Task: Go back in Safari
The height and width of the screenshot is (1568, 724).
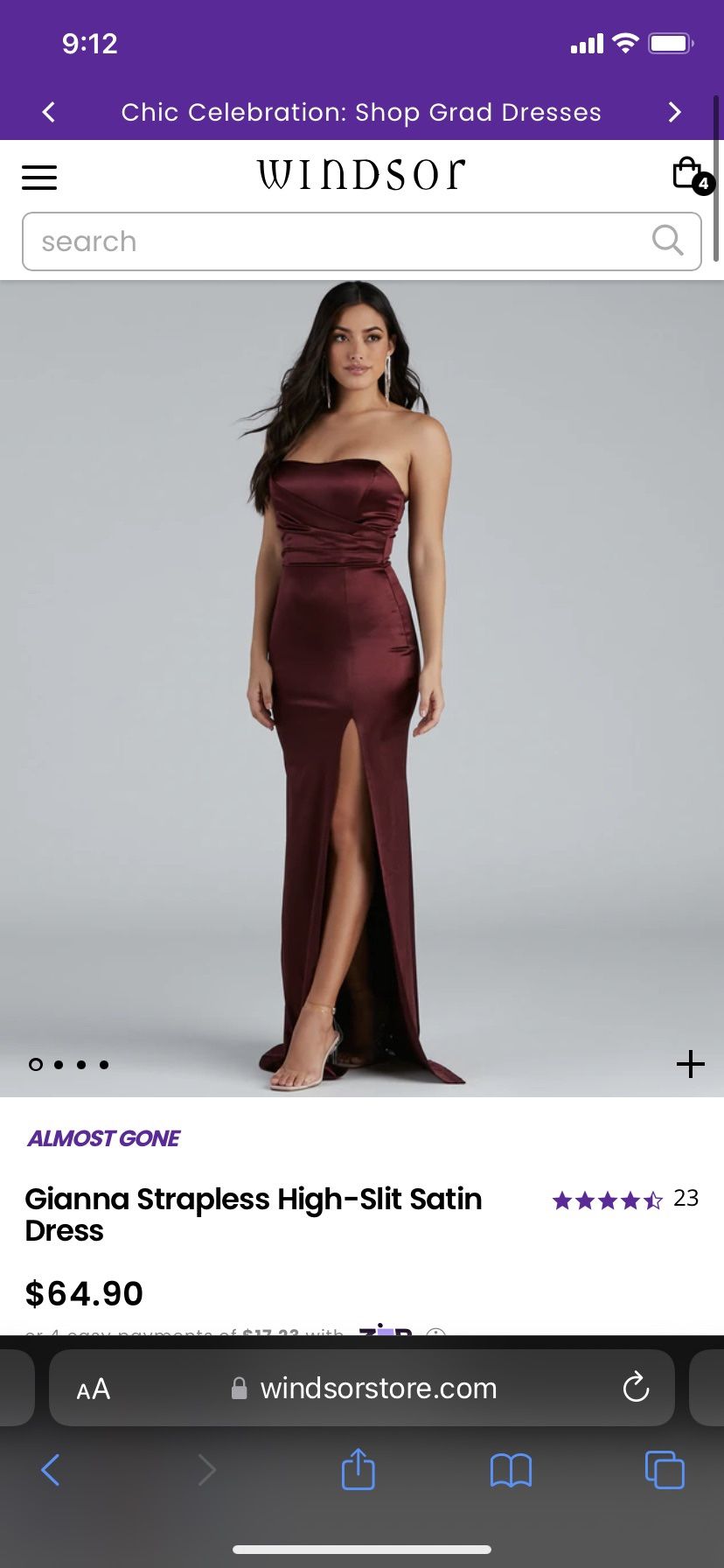Action: (51, 1470)
